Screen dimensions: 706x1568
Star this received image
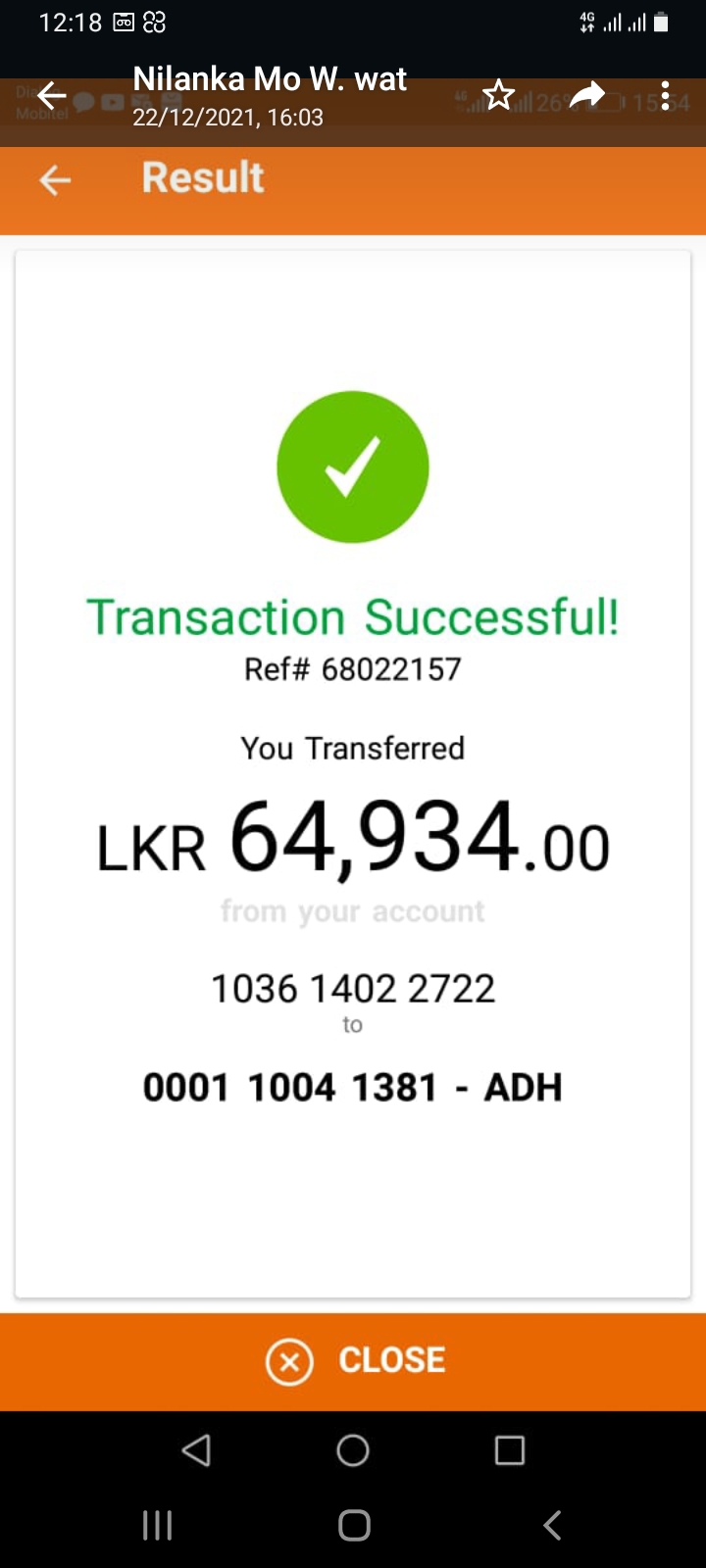point(499,96)
